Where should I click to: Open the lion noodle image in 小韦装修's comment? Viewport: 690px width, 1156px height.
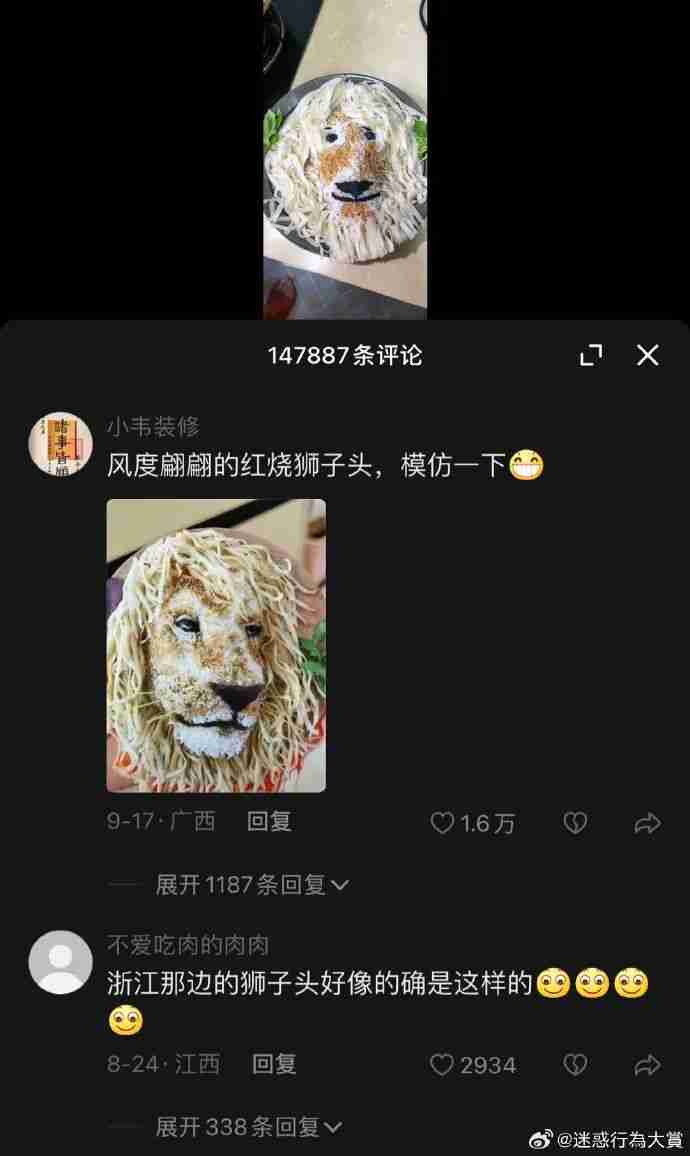(216, 645)
